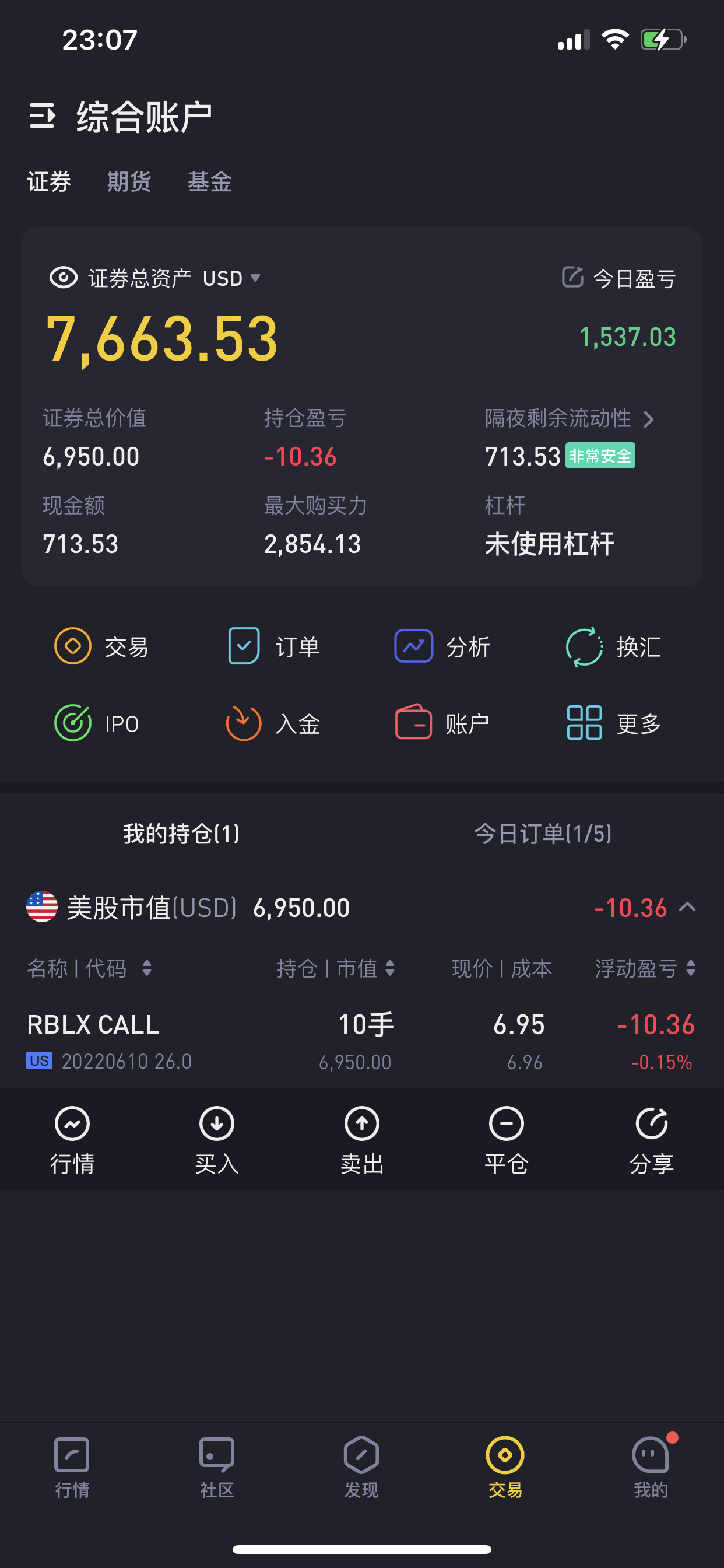Screen dimensions: 724x1568
Task: Open 更多 for more functions
Action: pyautogui.click(x=613, y=723)
